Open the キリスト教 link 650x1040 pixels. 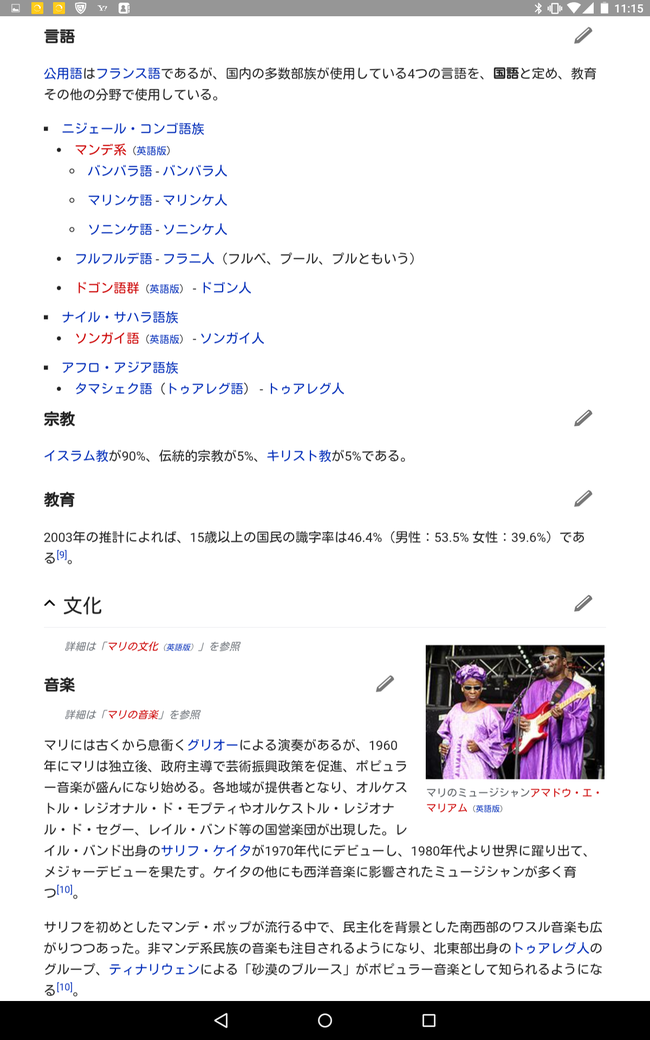click(298, 456)
